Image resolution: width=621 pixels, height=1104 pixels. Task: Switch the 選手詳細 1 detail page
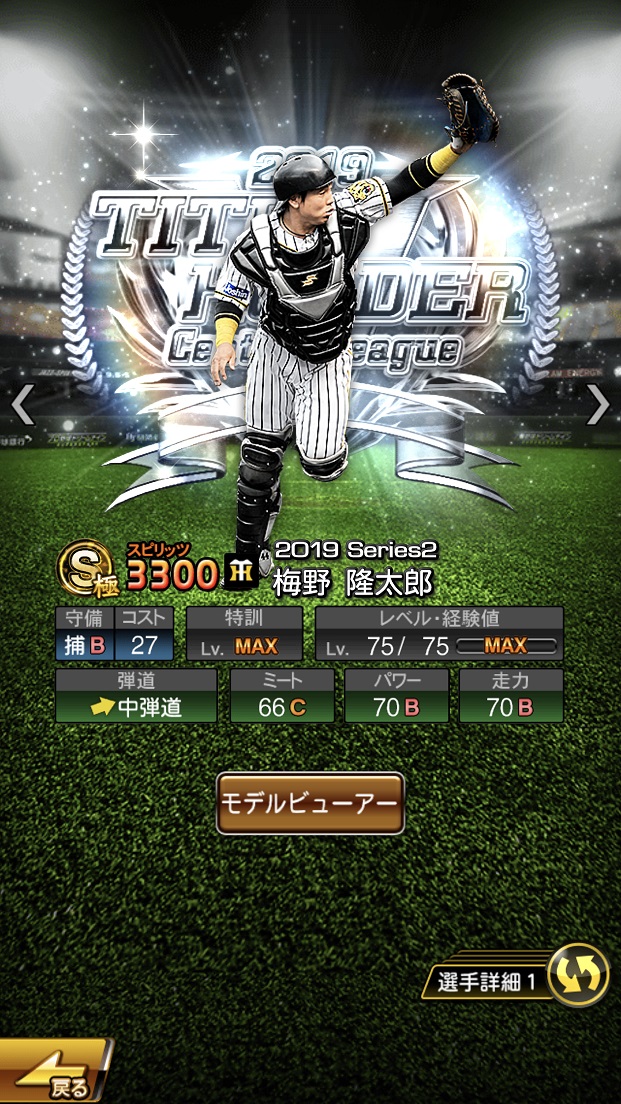pos(579,973)
